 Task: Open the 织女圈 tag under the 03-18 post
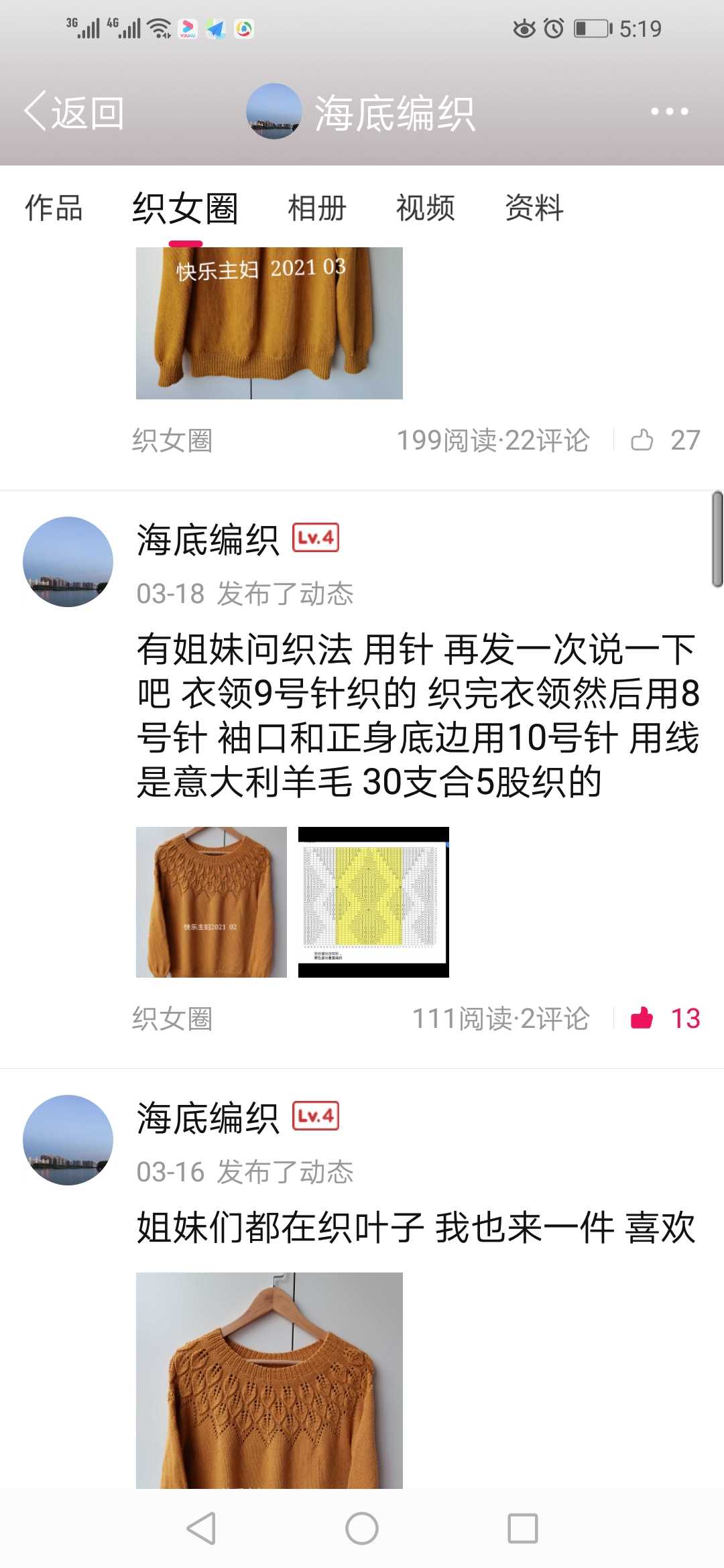[x=172, y=1019]
